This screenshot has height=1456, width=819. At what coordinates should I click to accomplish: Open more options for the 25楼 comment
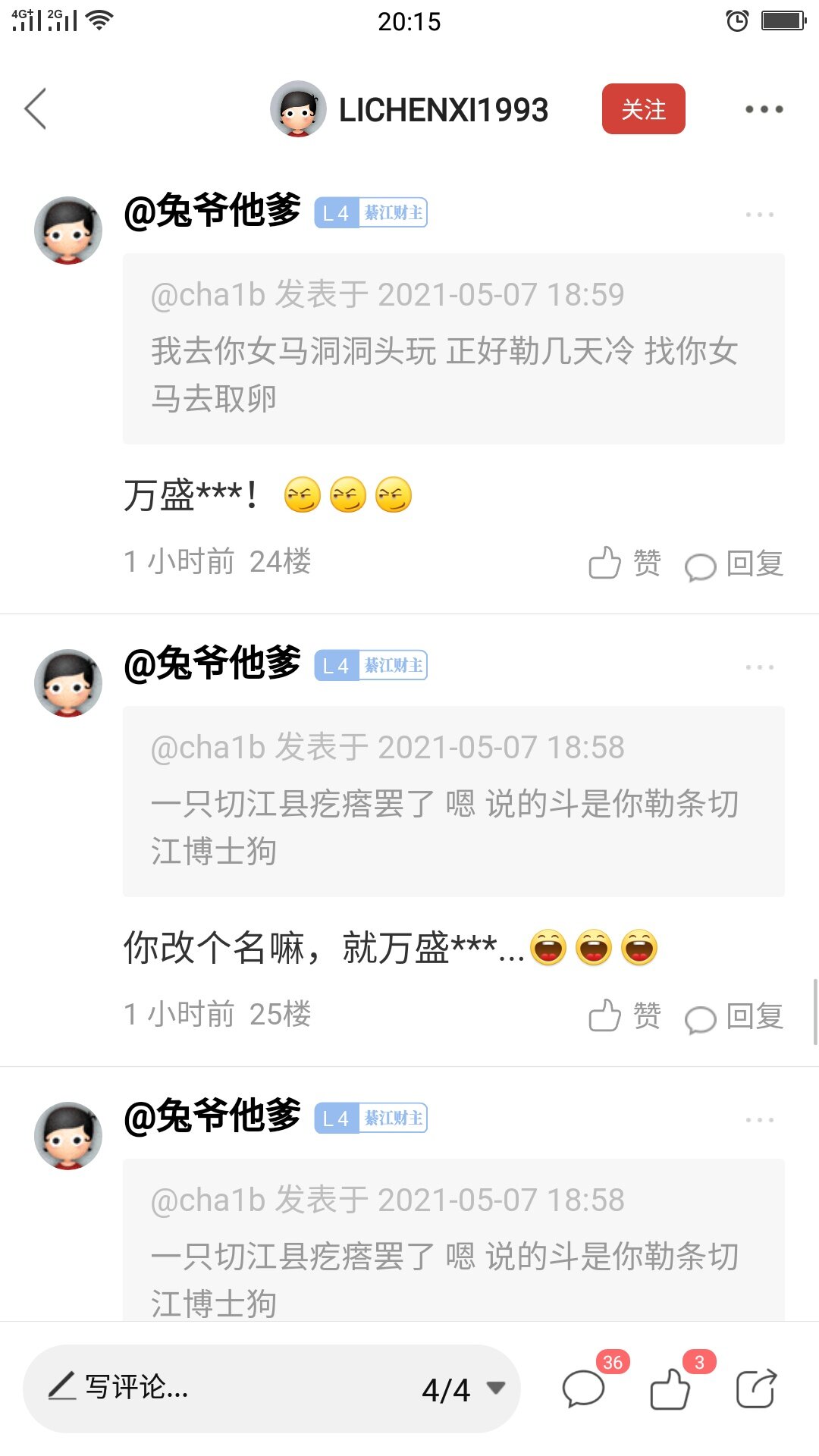pos(759,667)
